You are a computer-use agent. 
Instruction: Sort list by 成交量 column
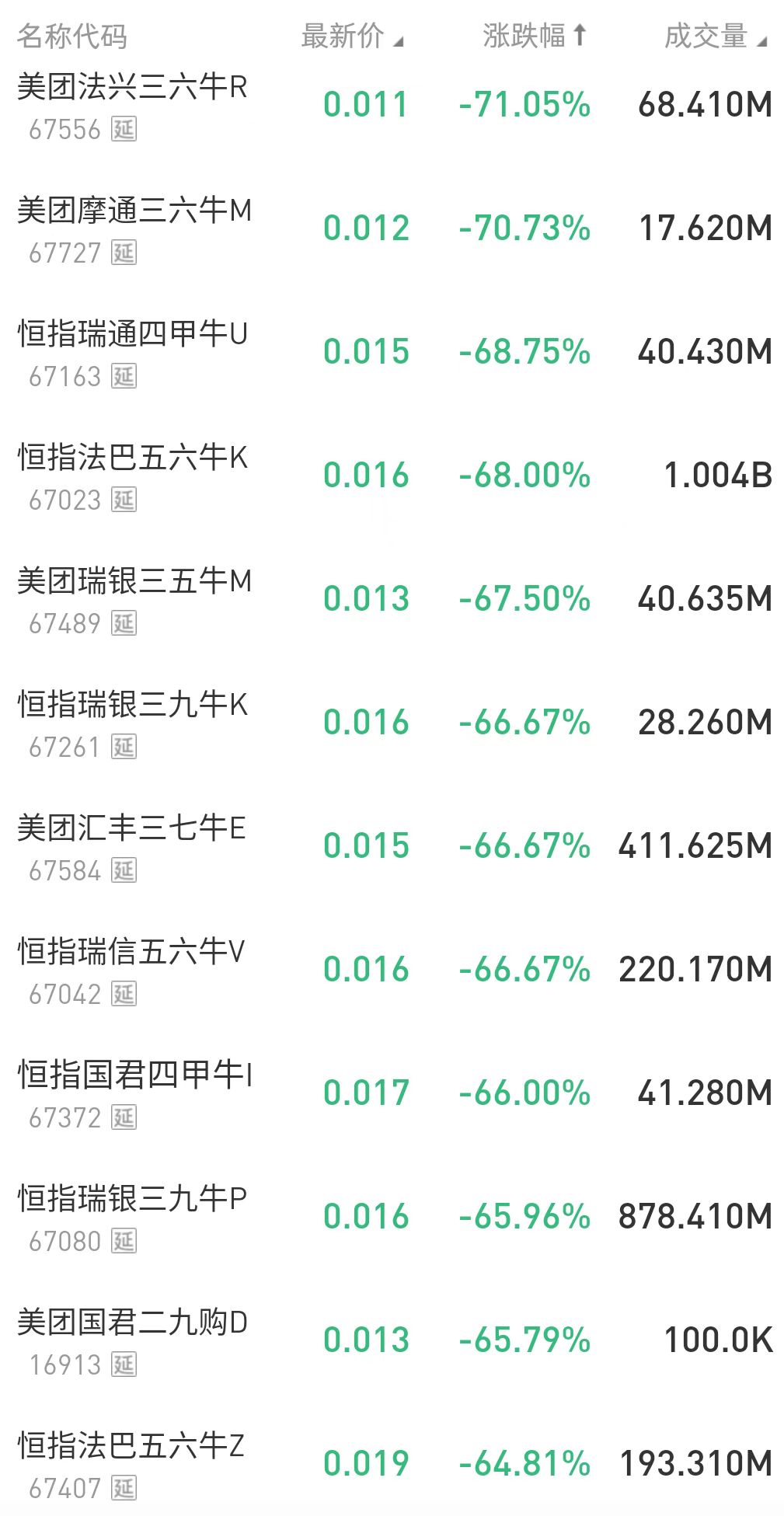pyautogui.click(x=715, y=36)
